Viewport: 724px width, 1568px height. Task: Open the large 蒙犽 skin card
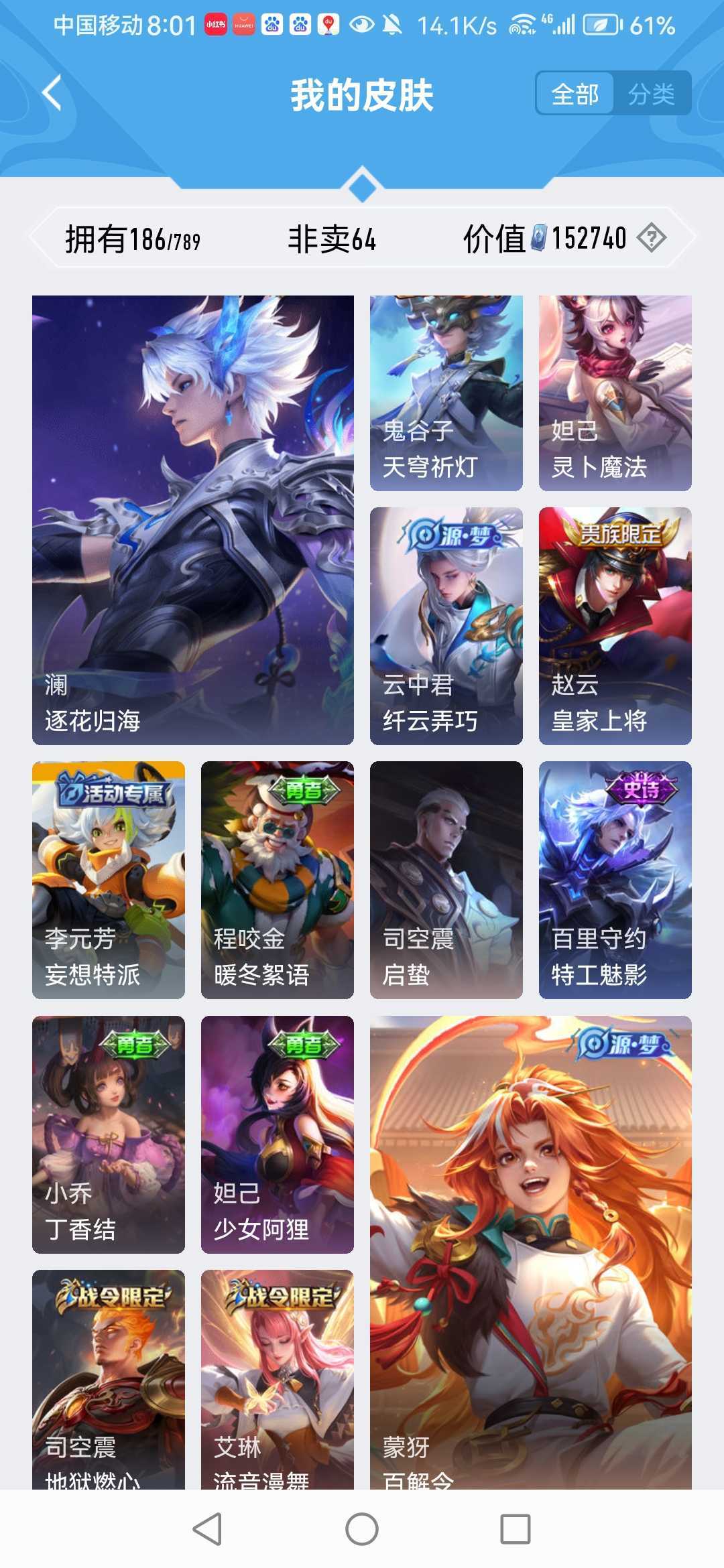coord(531,1252)
